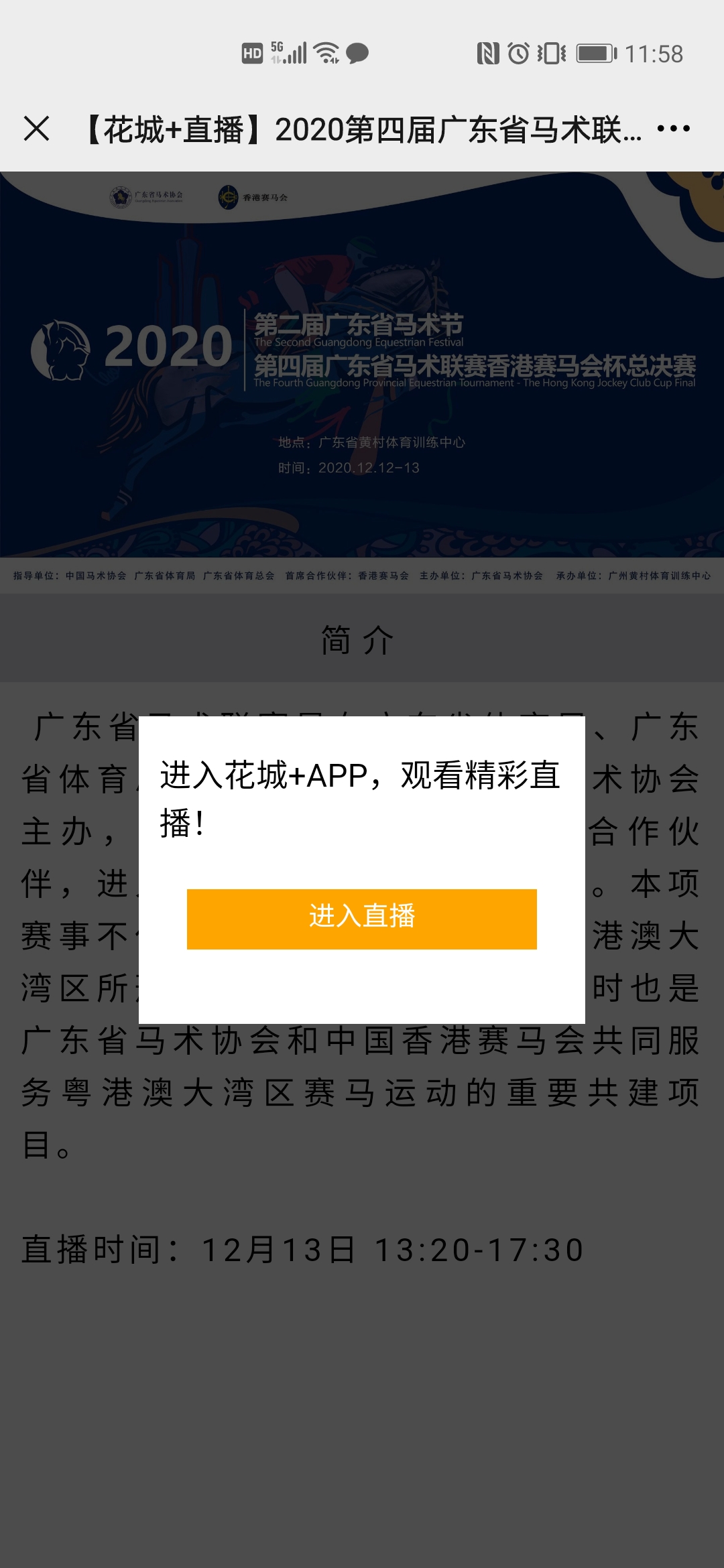Open the three-dot overflow menu
724x1568 pixels.
click(673, 129)
